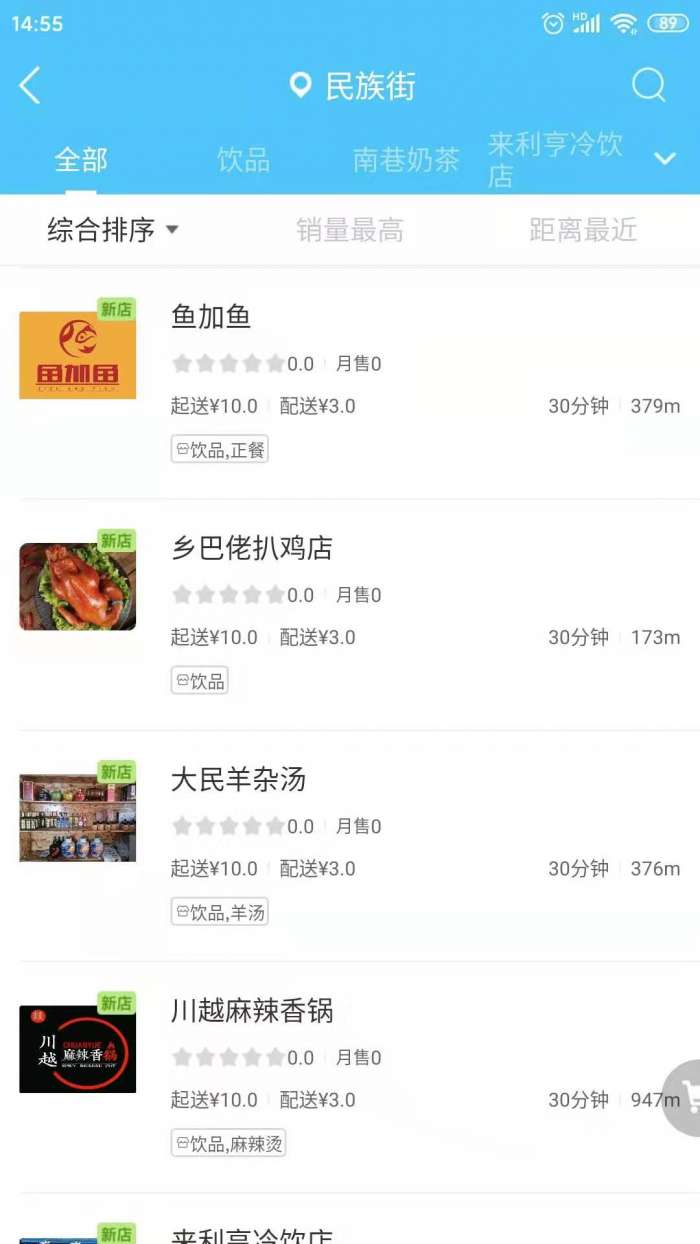Select the 全部 tab
The height and width of the screenshot is (1244, 700).
81,160
